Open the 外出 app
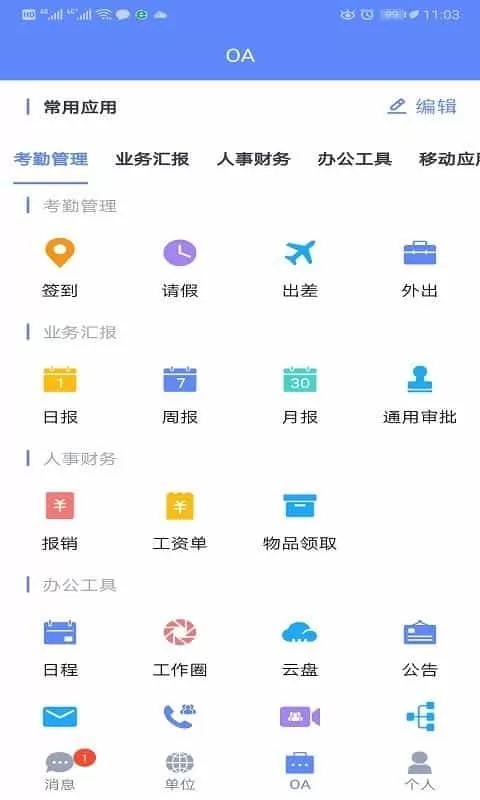Screen dimensions: 480x800 pyautogui.click(x=419, y=268)
